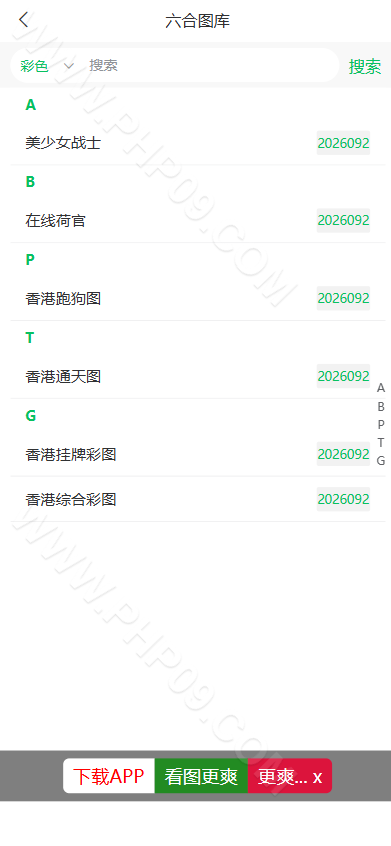Image resolution: width=391 pixels, height=846 pixels.
Task: Open the 彩色 dropdown selector
Action: click(47, 66)
